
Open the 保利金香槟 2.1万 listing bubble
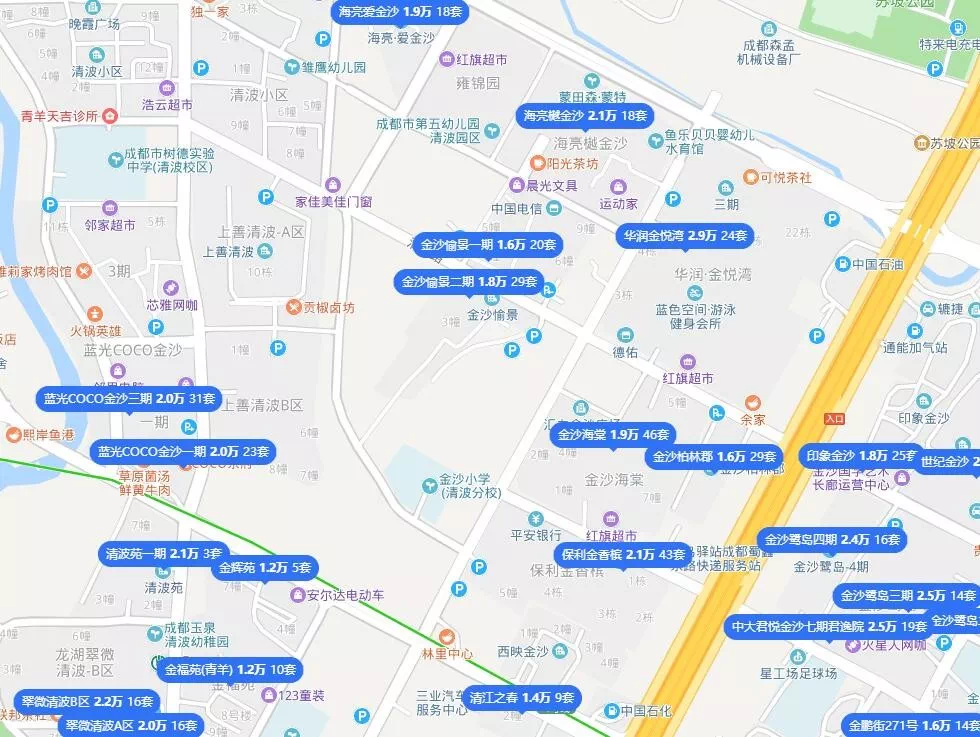[623, 554]
